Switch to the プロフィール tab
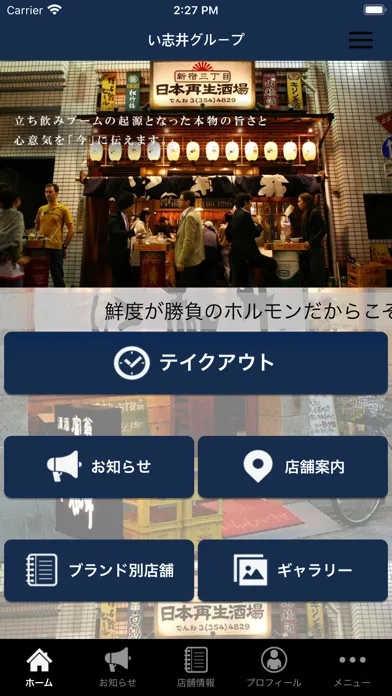This screenshot has height=696, width=392. [x=274, y=668]
